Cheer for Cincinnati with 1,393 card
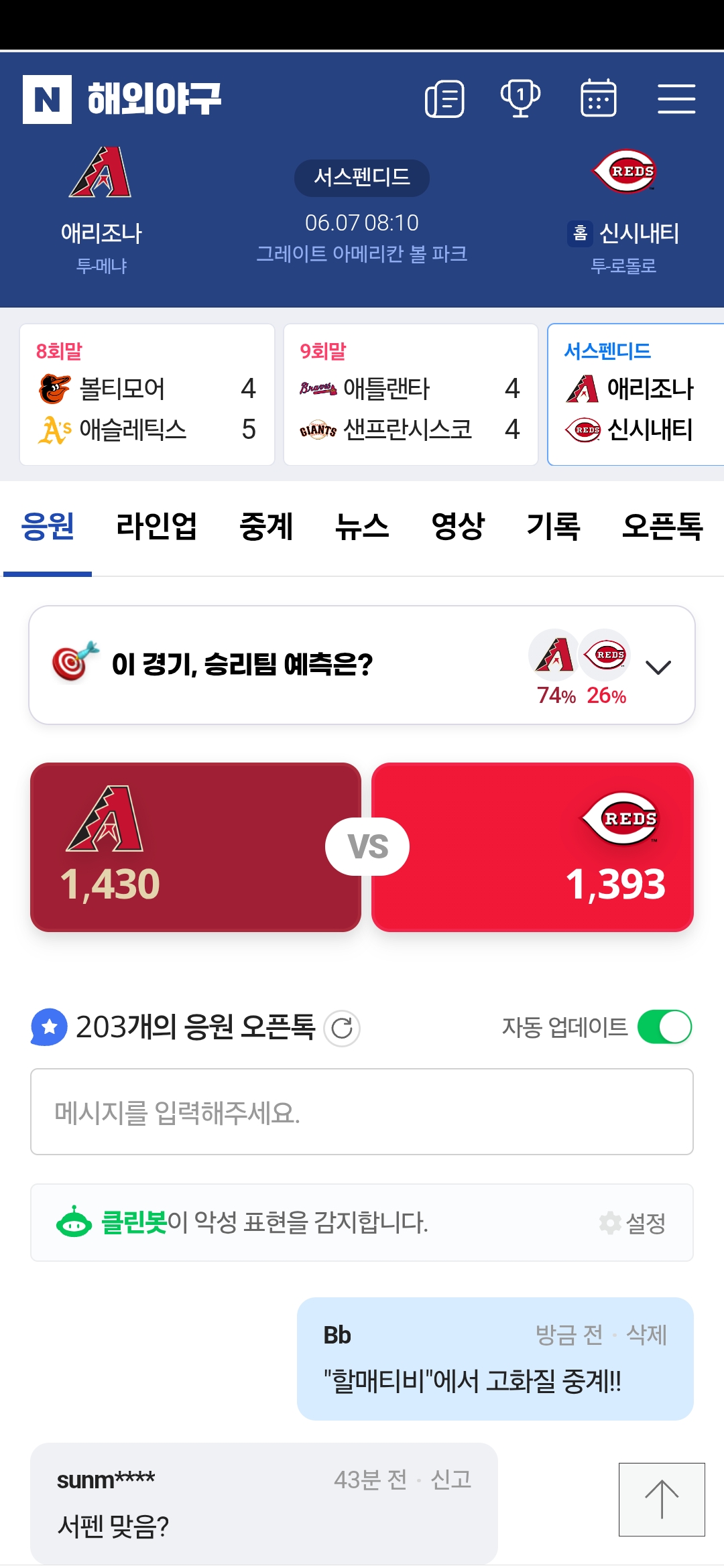Screen dimensions: 724x1568 tap(533, 847)
